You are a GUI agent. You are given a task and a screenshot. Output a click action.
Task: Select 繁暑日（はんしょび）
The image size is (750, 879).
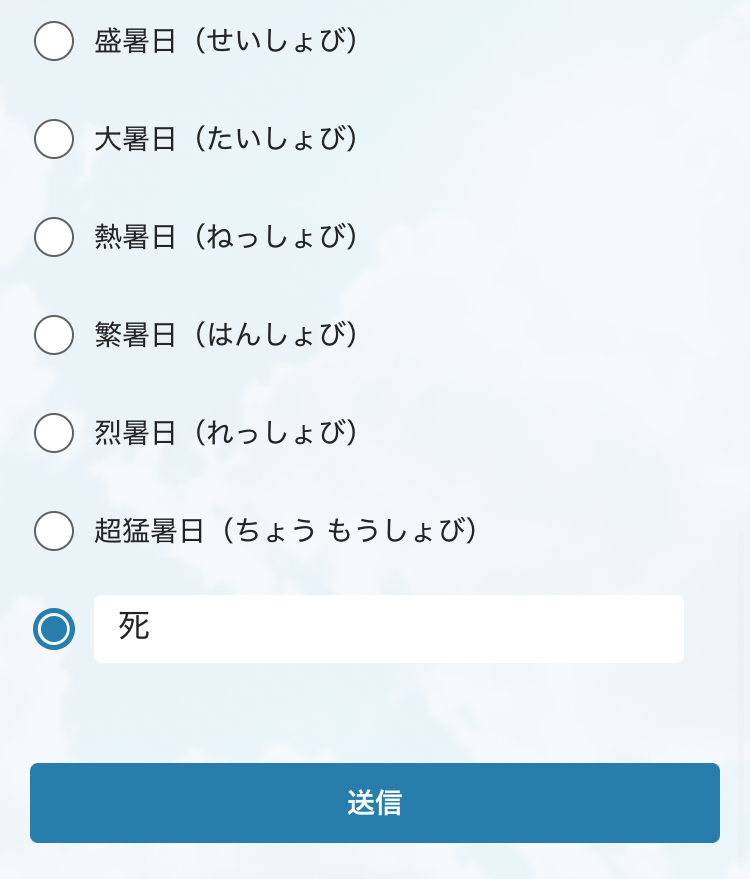click(54, 335)
